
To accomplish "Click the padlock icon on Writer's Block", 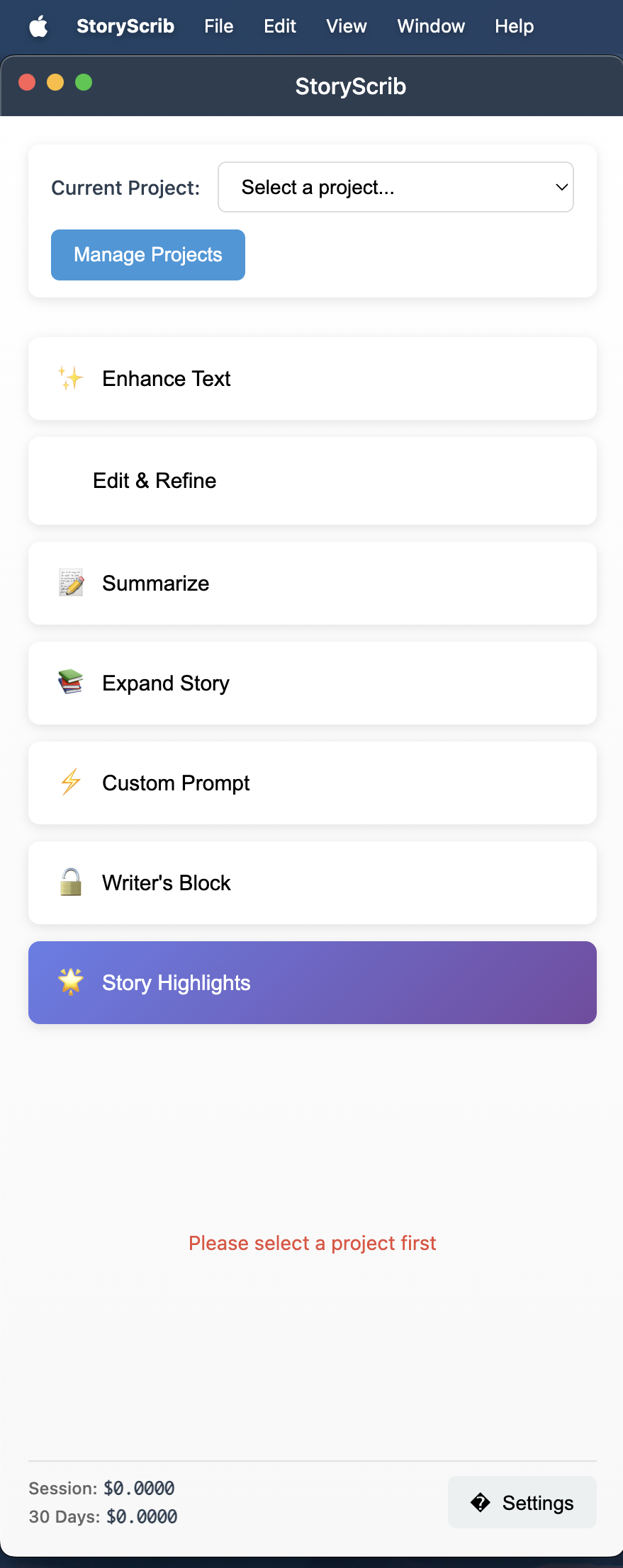I will [x=71, y=882].
